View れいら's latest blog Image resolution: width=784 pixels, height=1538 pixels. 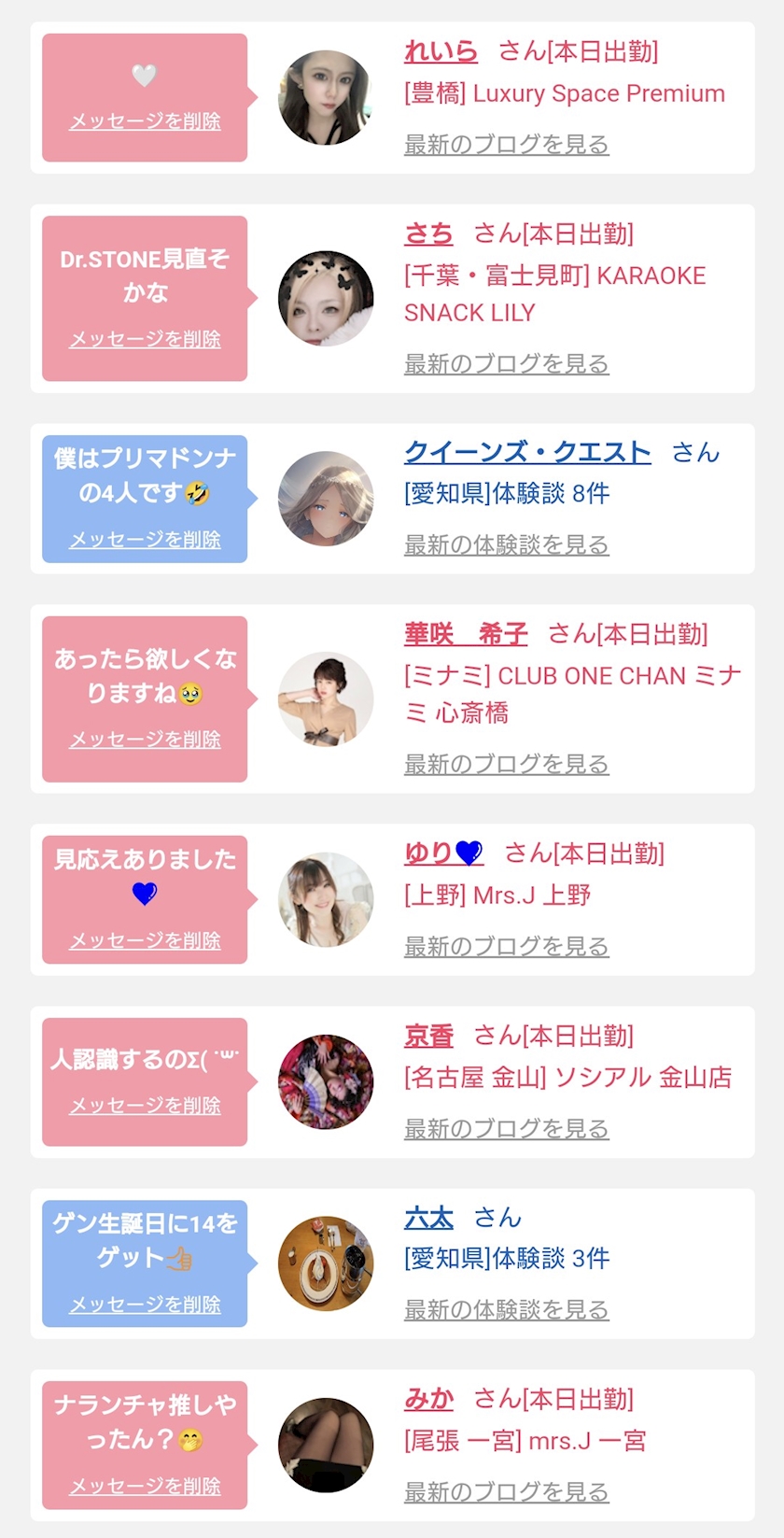[506, 145]
